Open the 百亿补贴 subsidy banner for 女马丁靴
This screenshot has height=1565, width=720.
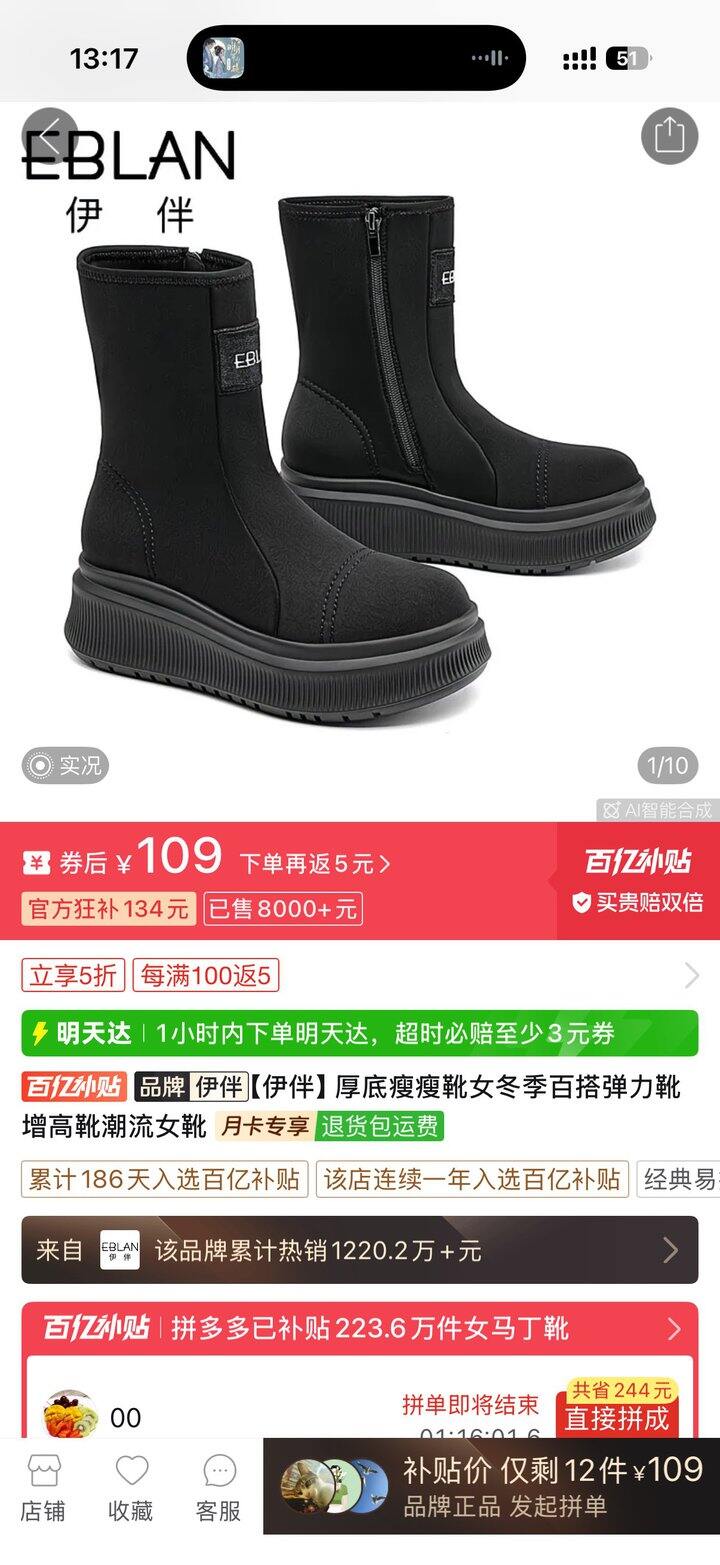click(360, 1328)
